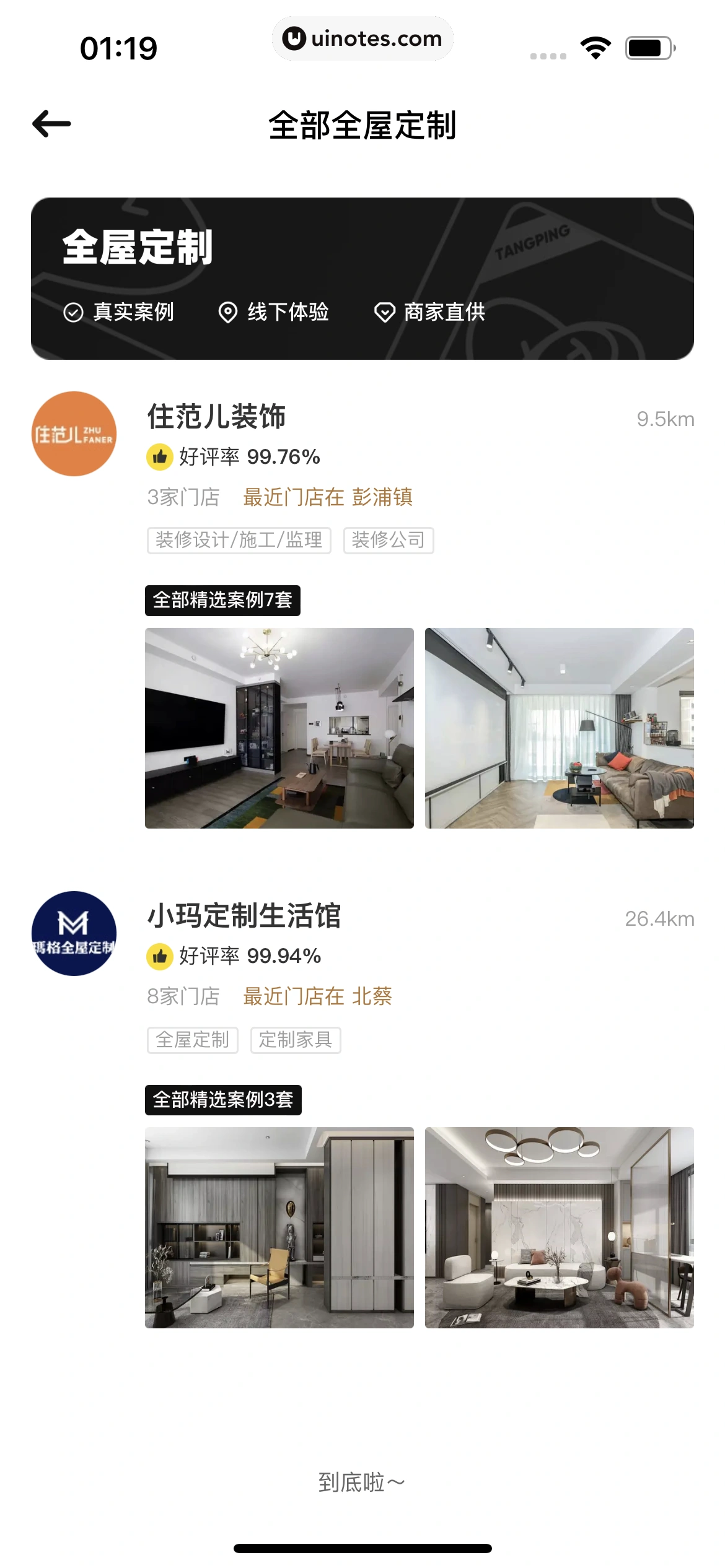Select the 定制家具 tag
The width and height of the screenshot is (725, 1568).
click(296, 1040)
